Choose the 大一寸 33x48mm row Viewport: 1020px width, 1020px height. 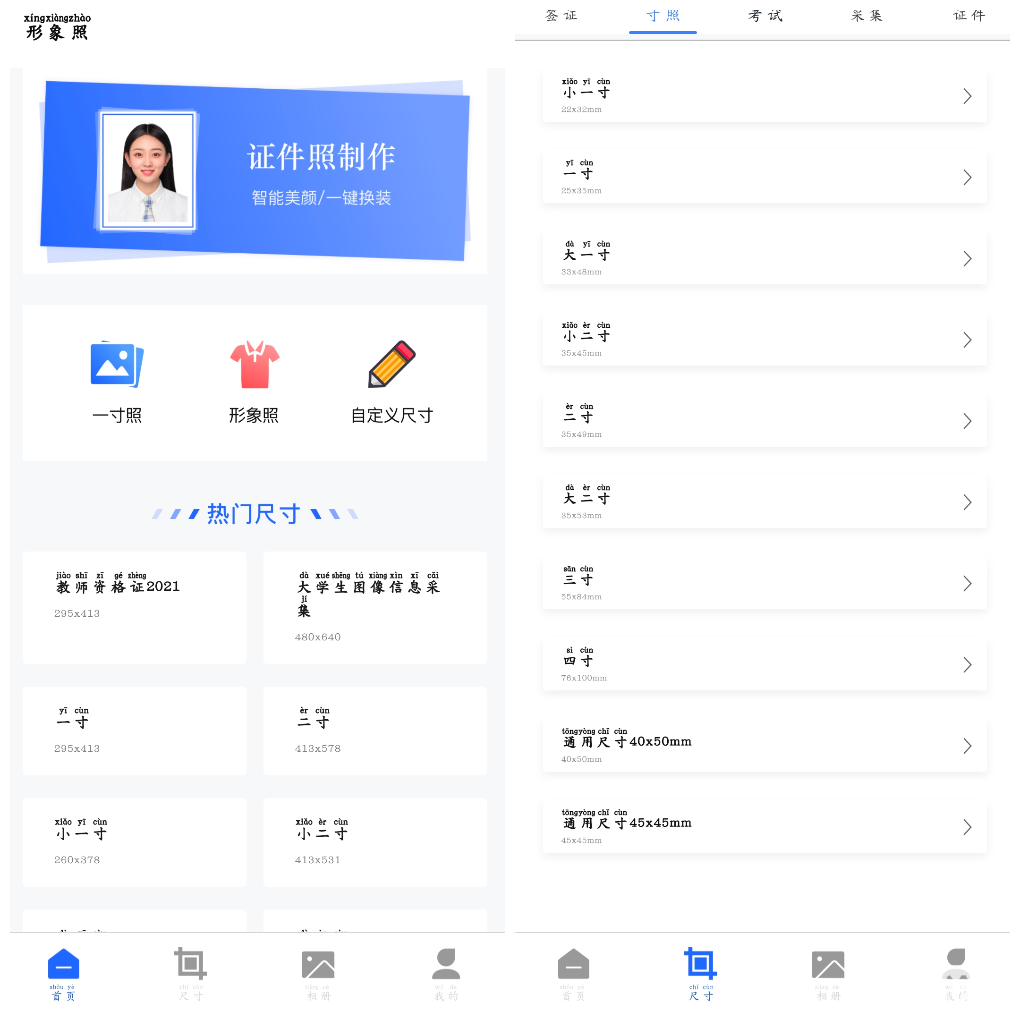(x=764, y=258)
